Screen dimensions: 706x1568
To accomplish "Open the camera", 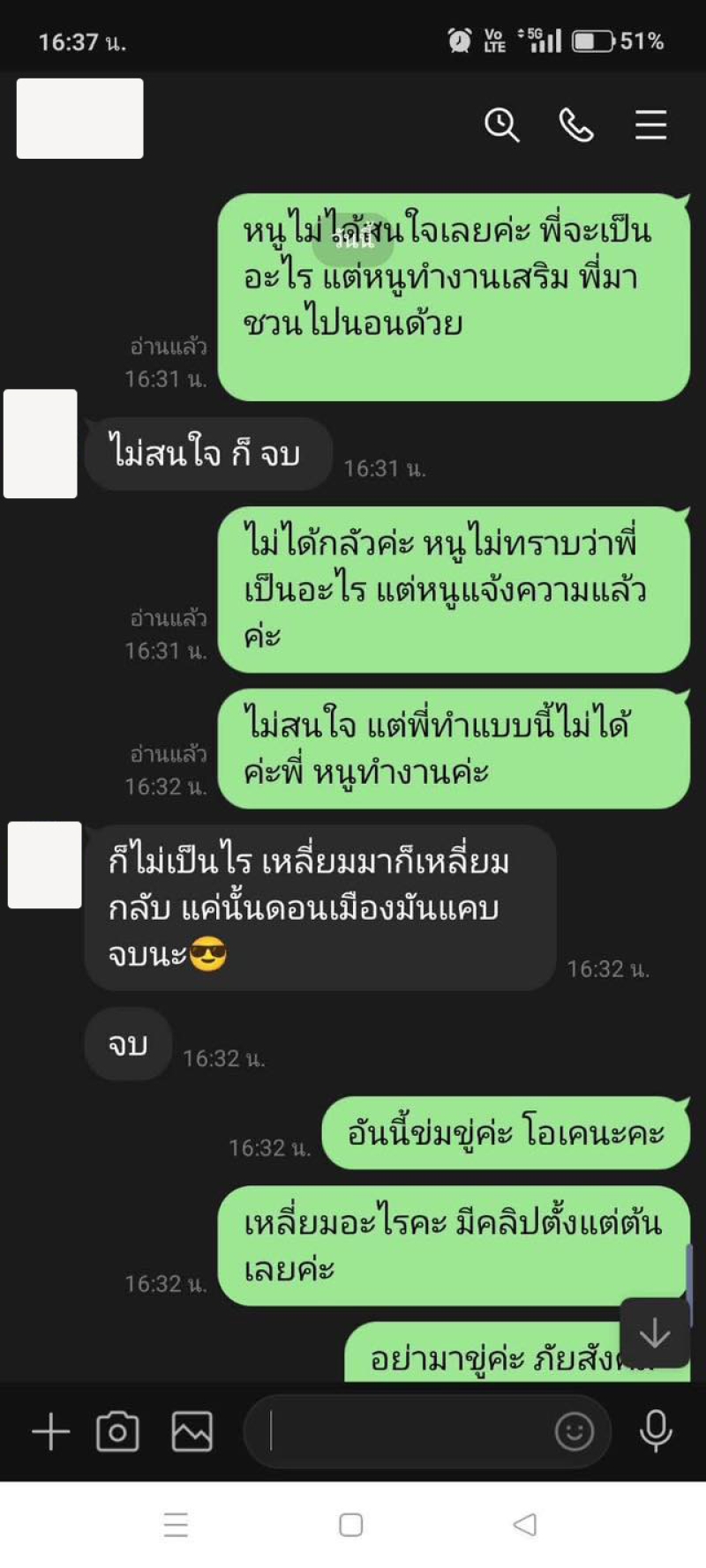I will (x=117, y=1431).
